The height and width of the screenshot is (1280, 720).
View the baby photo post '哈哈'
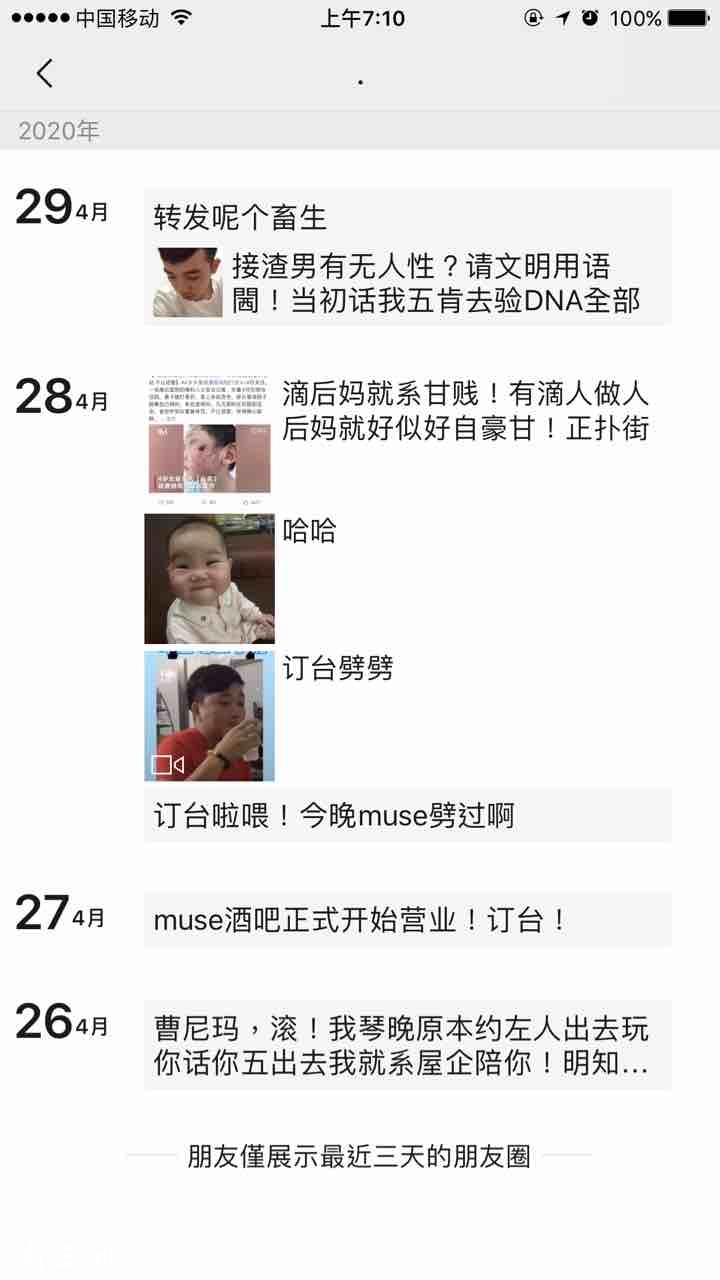point(210,579)
